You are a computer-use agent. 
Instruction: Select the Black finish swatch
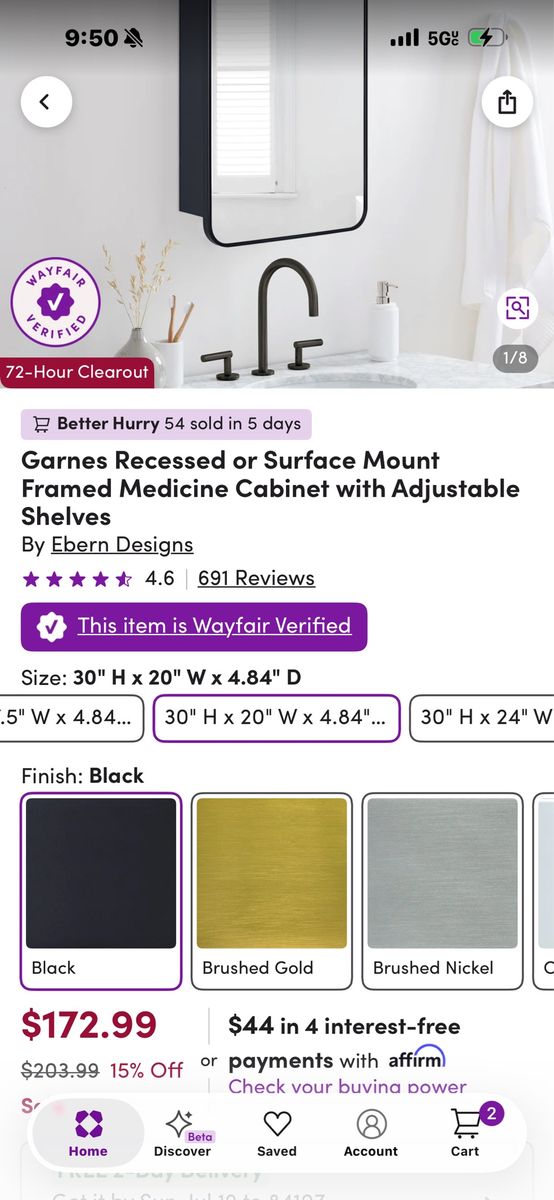pos(101,891)
